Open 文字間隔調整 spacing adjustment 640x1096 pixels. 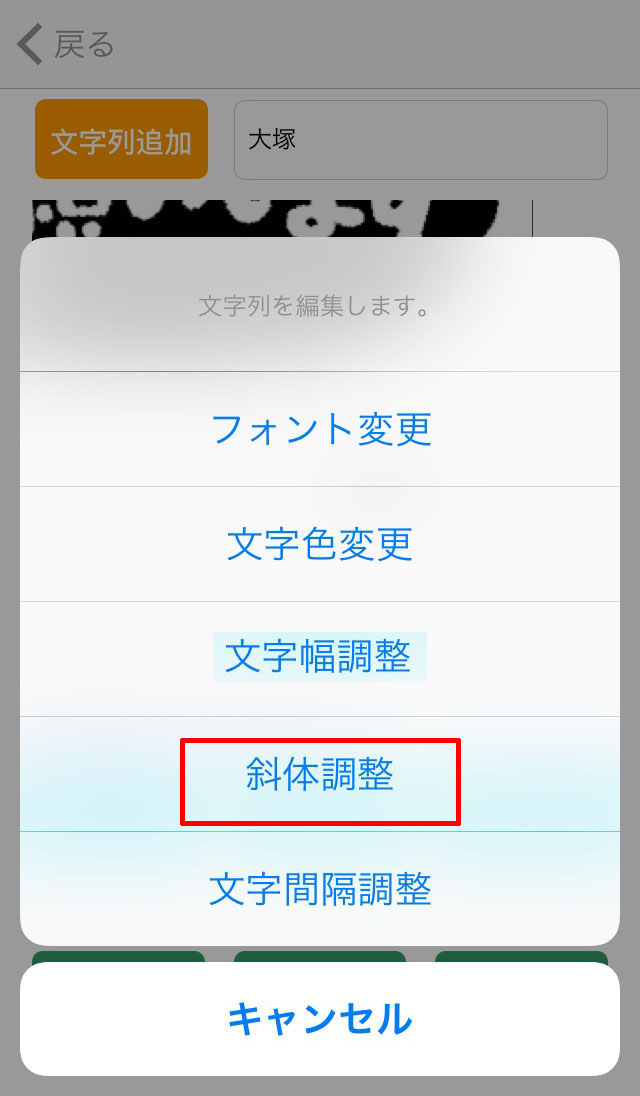point(320,888)
